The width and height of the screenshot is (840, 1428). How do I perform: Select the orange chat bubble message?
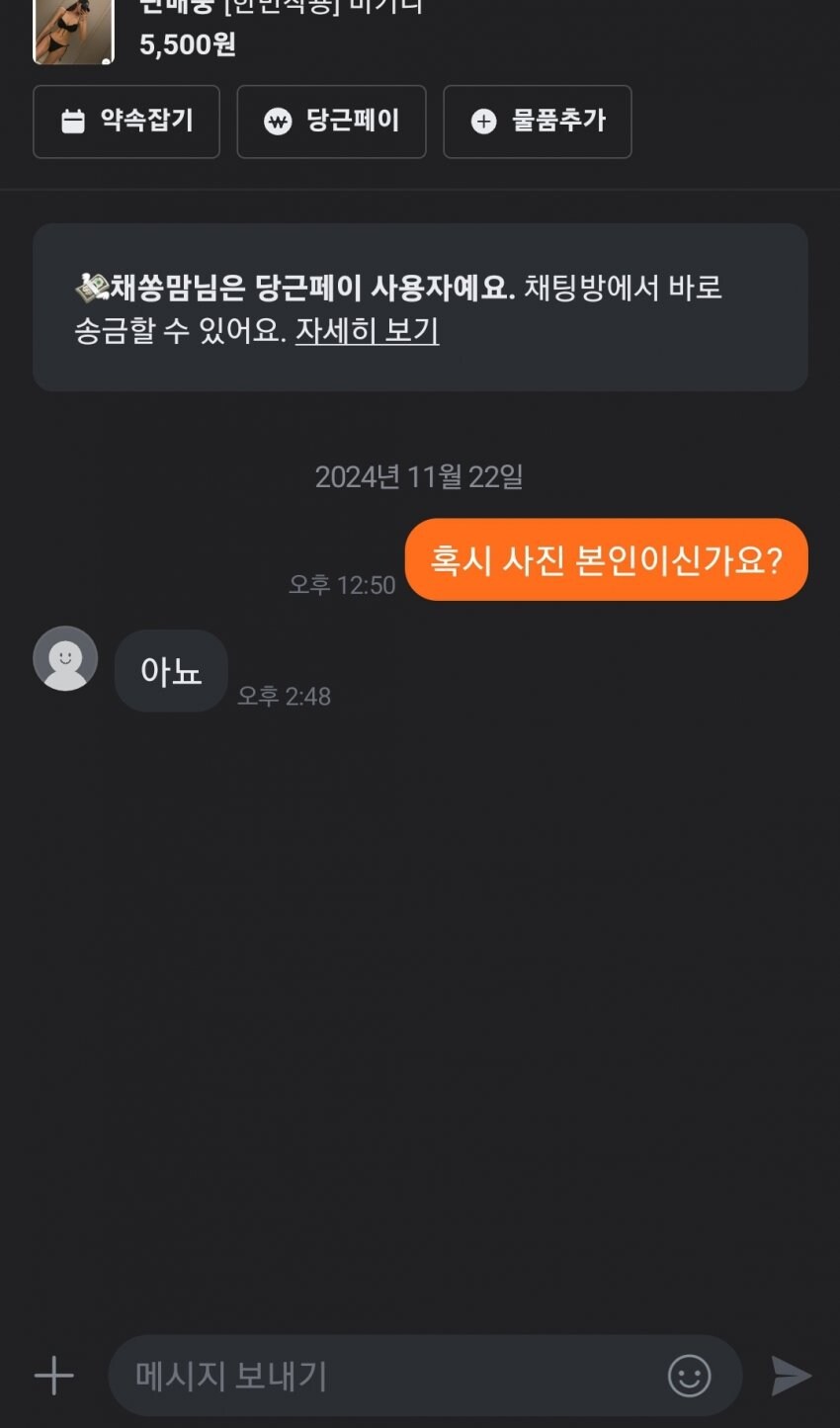606,560
